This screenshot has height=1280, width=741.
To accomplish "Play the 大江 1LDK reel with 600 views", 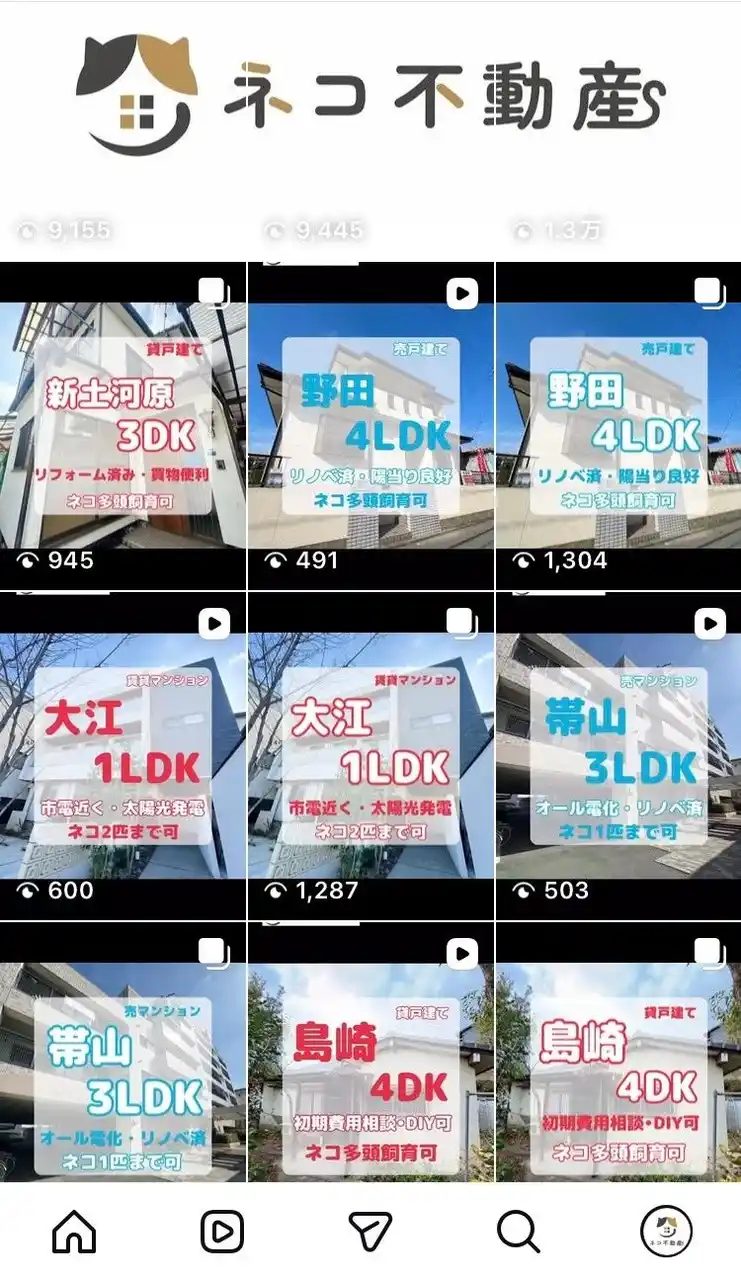I will [x=122, y=755].
